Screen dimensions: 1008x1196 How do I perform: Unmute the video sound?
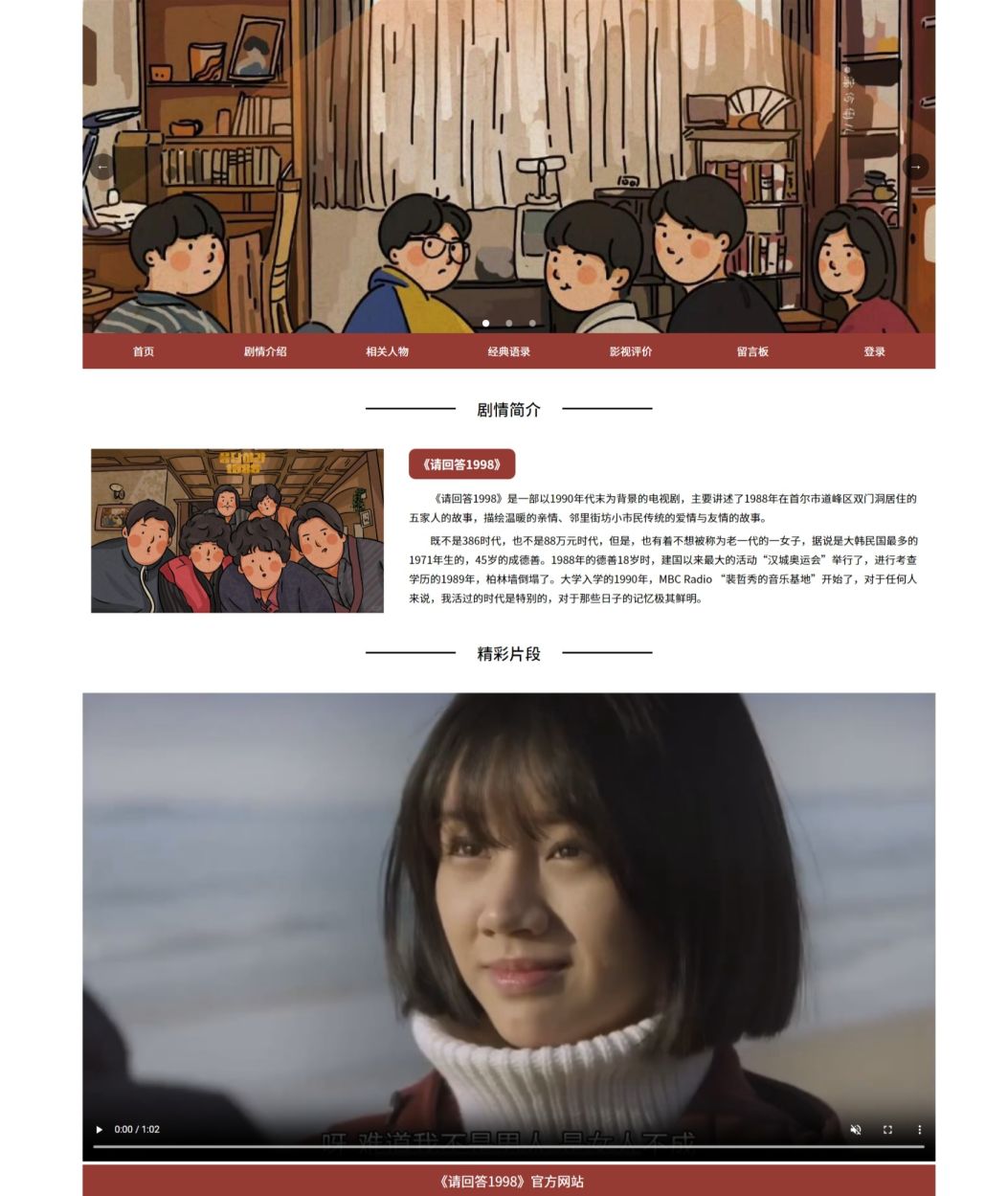coord(856,1130)
